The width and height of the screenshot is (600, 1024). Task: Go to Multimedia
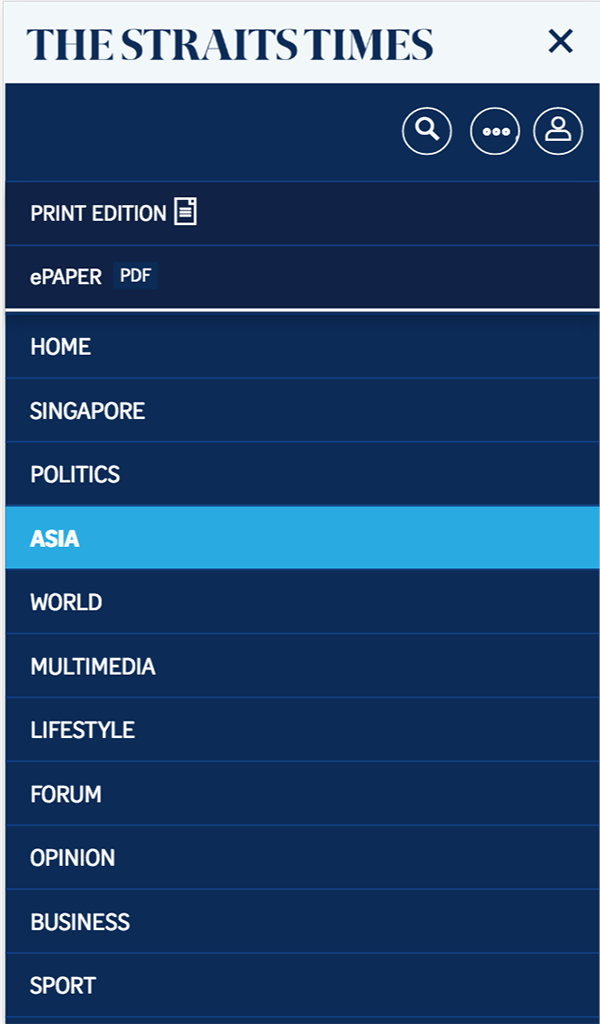[x=93, y=667]
